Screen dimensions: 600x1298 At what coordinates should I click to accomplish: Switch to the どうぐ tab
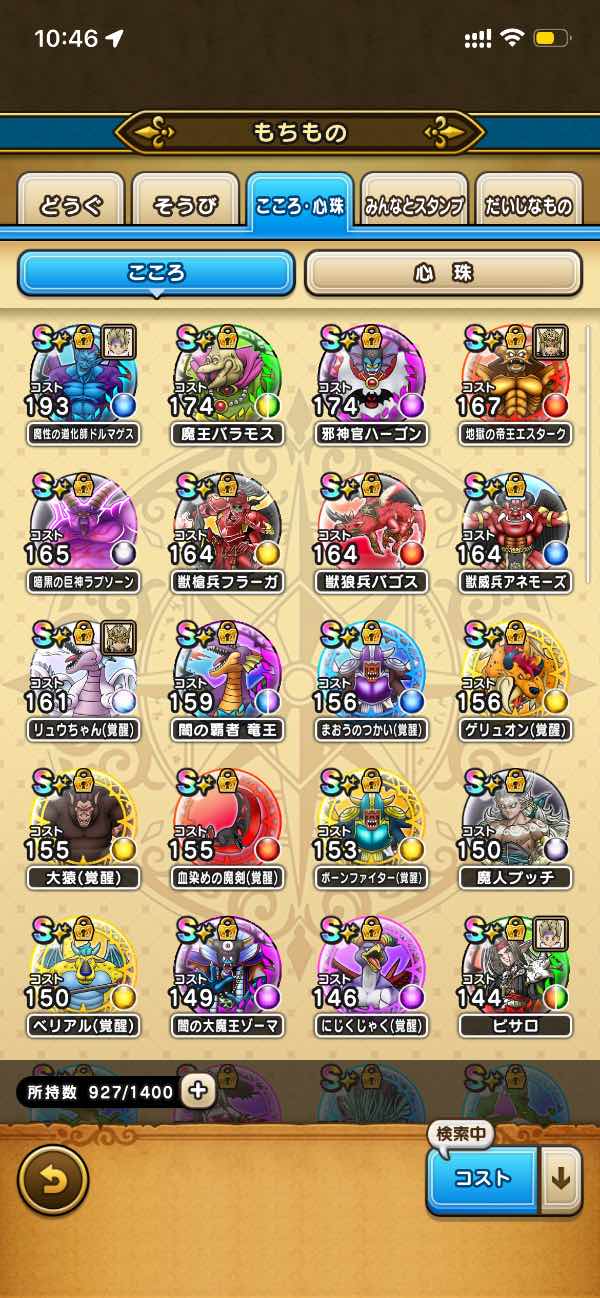click(71, 204)
